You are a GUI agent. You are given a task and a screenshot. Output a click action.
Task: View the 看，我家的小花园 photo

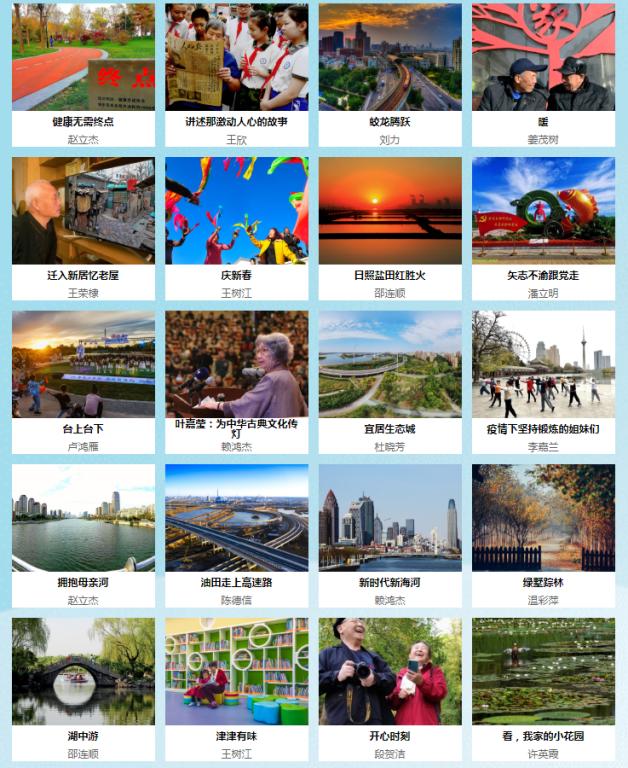tap(543, 671)
